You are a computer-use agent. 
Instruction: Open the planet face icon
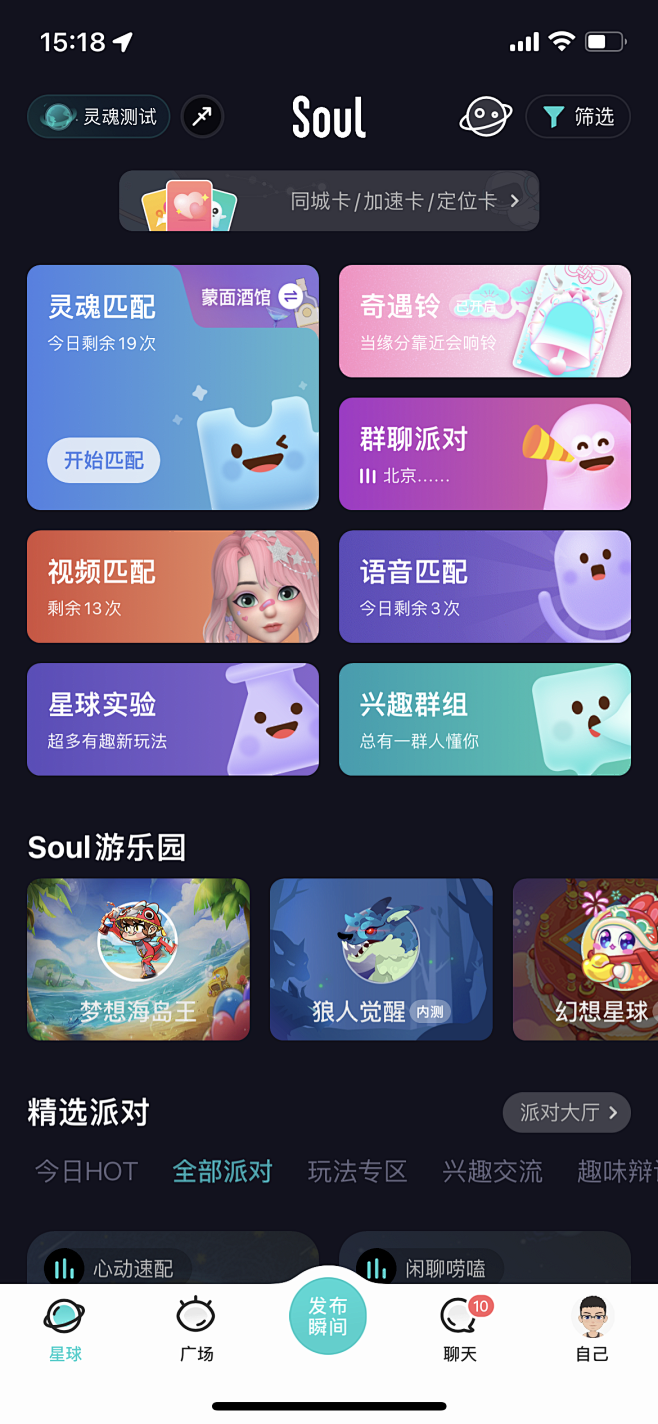coord(485,117)
